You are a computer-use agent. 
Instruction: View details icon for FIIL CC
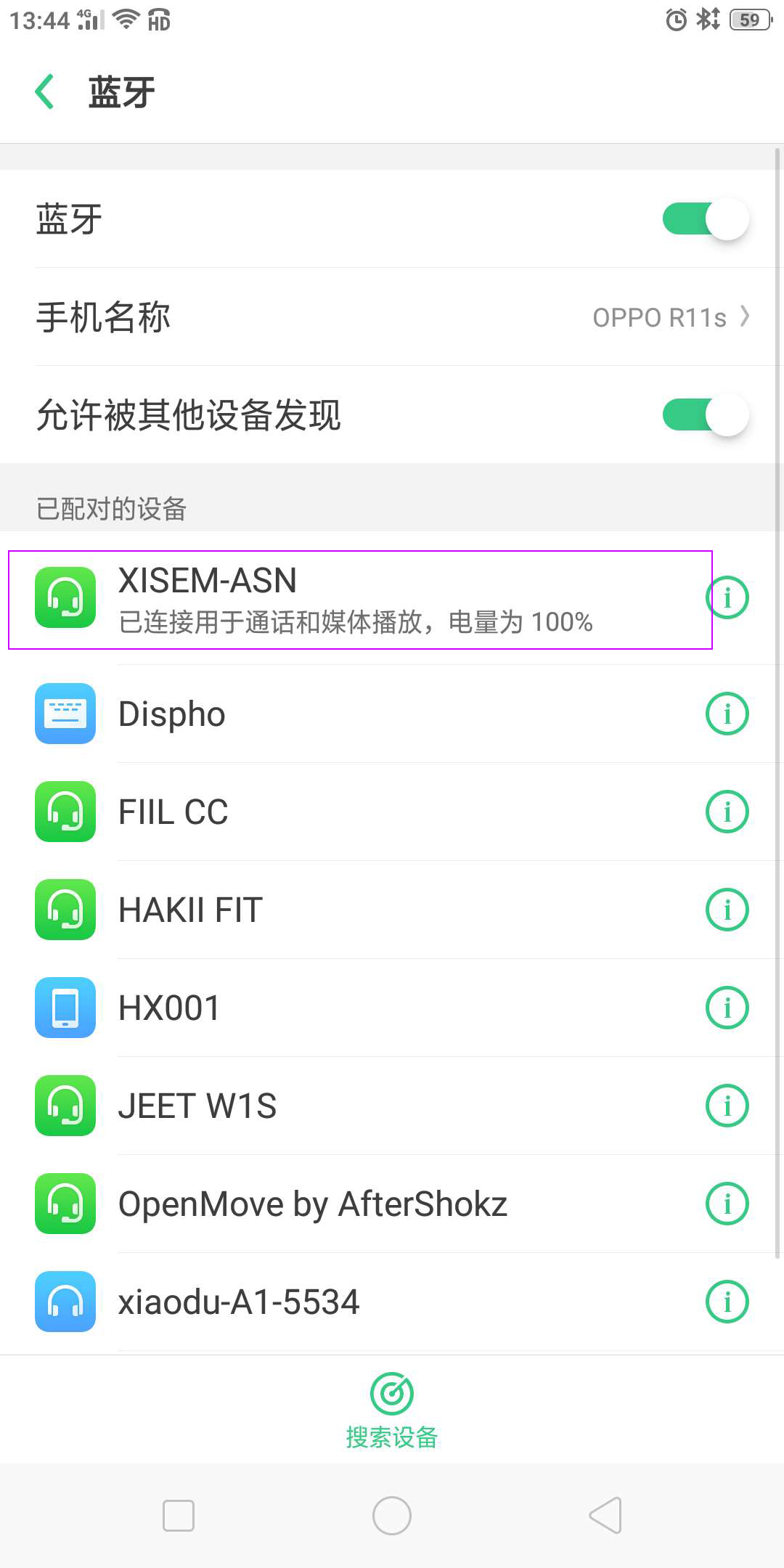(727, 812)
